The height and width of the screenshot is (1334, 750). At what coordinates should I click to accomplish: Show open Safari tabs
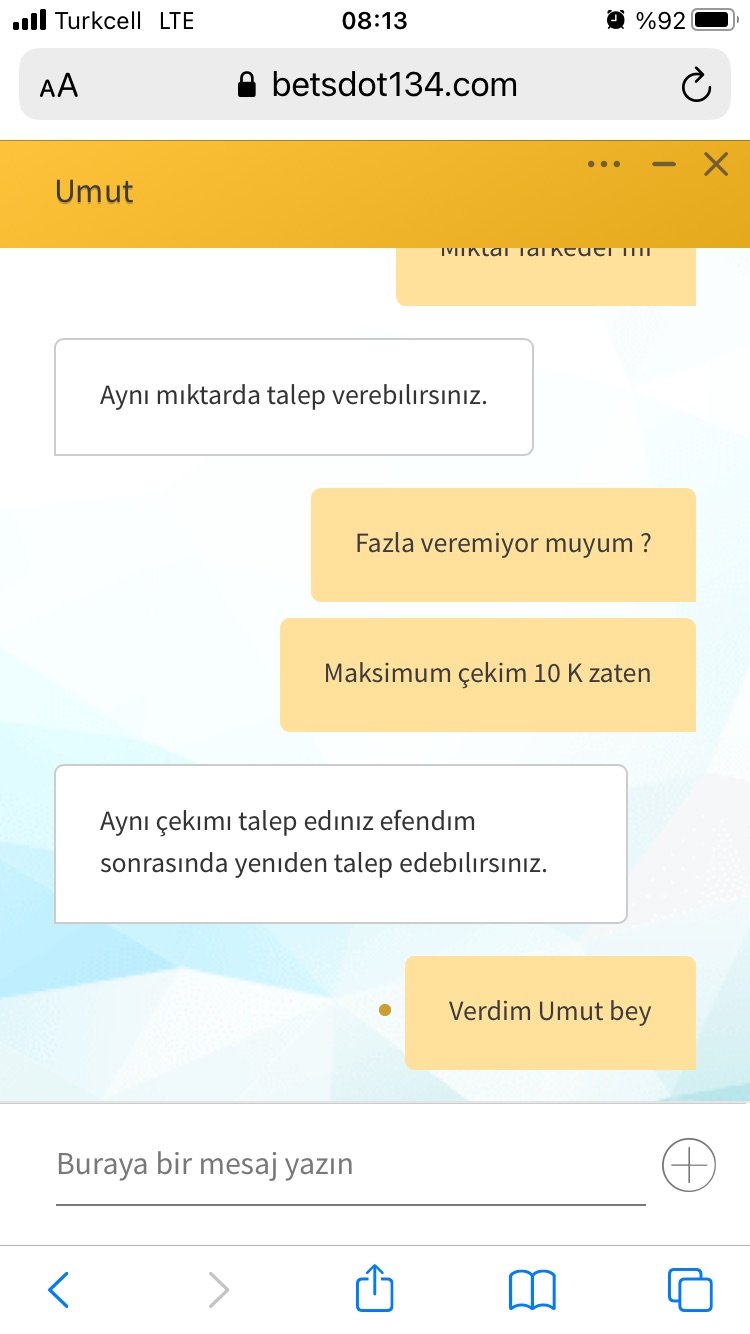pos(690,1290)
